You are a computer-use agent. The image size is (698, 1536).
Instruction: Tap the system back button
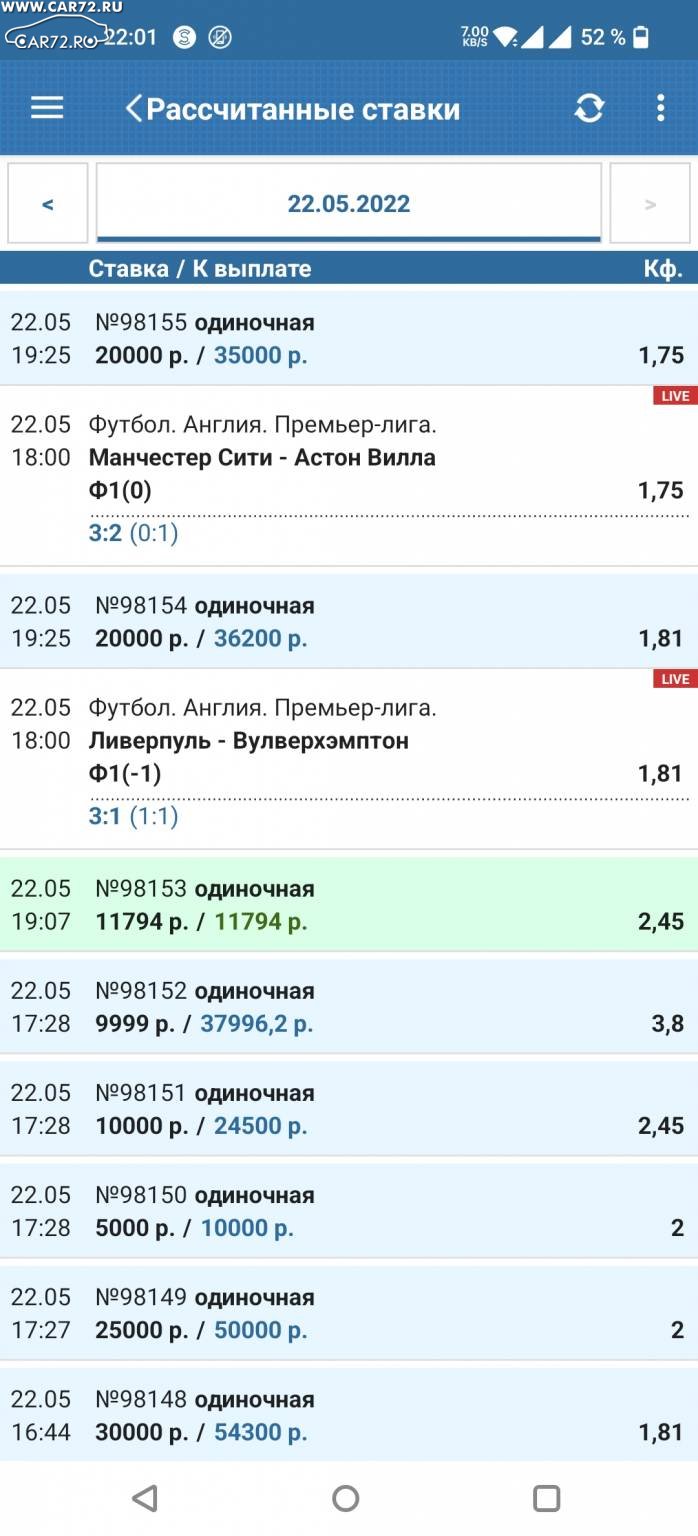145,1497
